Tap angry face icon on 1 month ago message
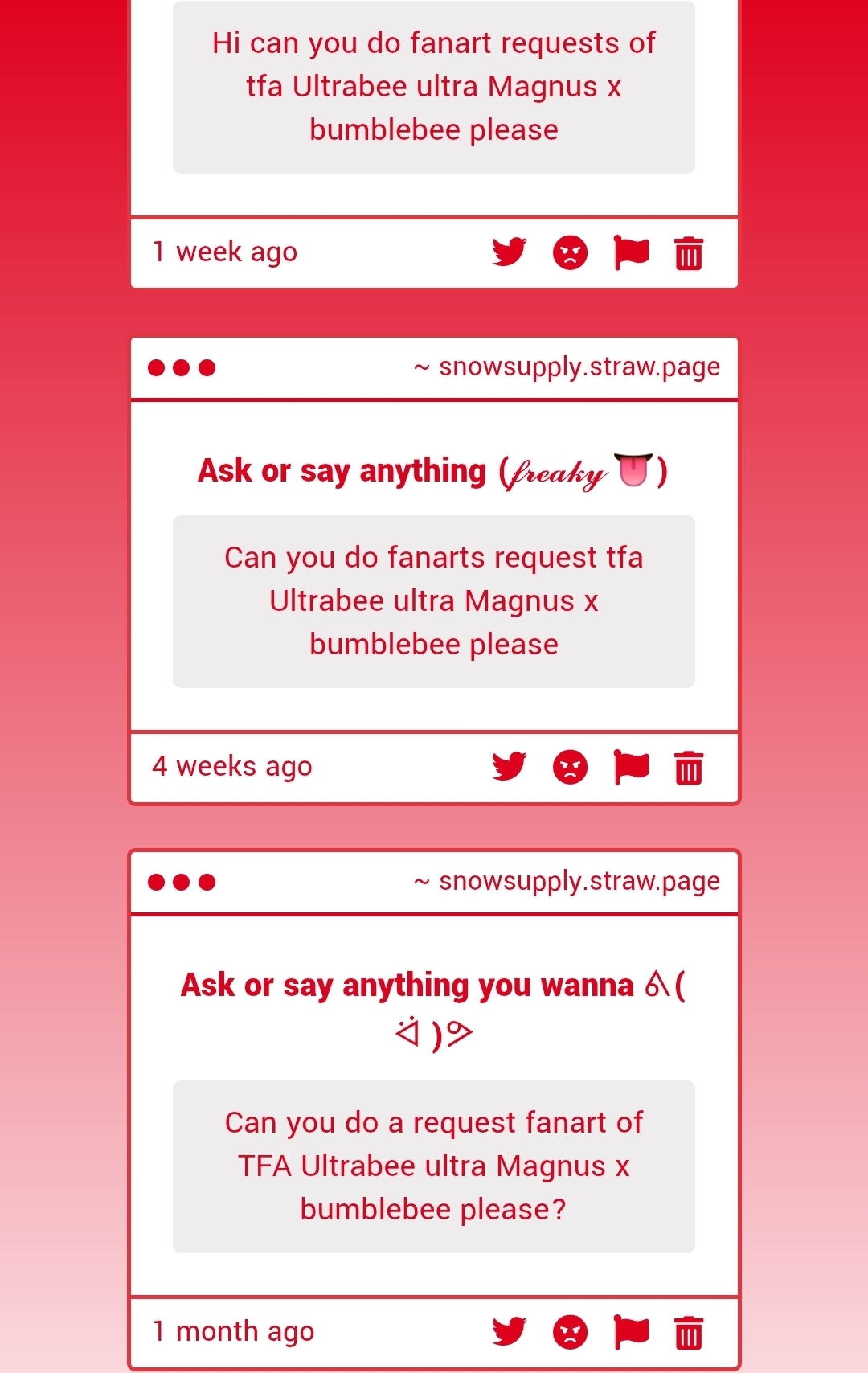The height and width of the screenshot is (1373, 868). point(571,1332)
